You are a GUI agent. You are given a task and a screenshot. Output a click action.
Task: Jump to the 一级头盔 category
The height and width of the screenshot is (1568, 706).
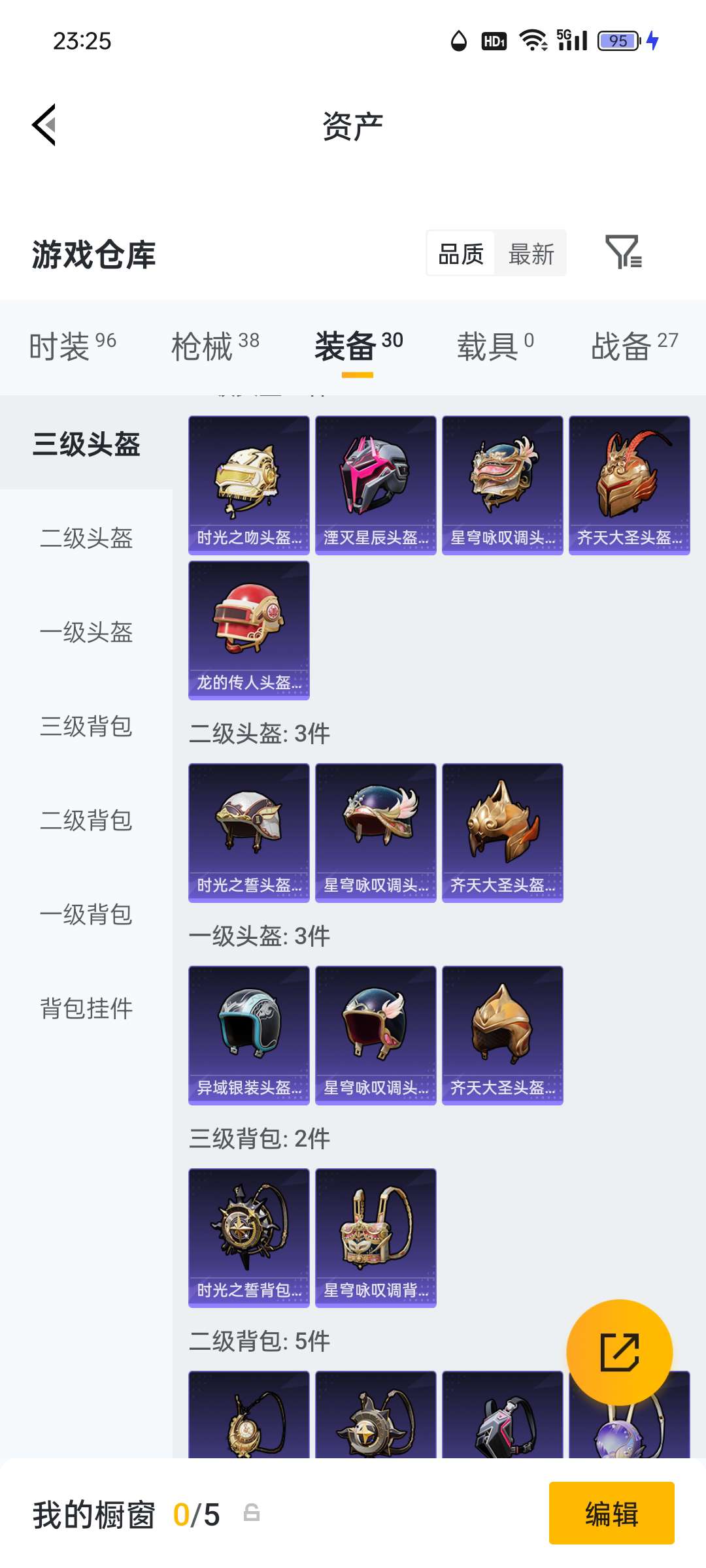86,632
